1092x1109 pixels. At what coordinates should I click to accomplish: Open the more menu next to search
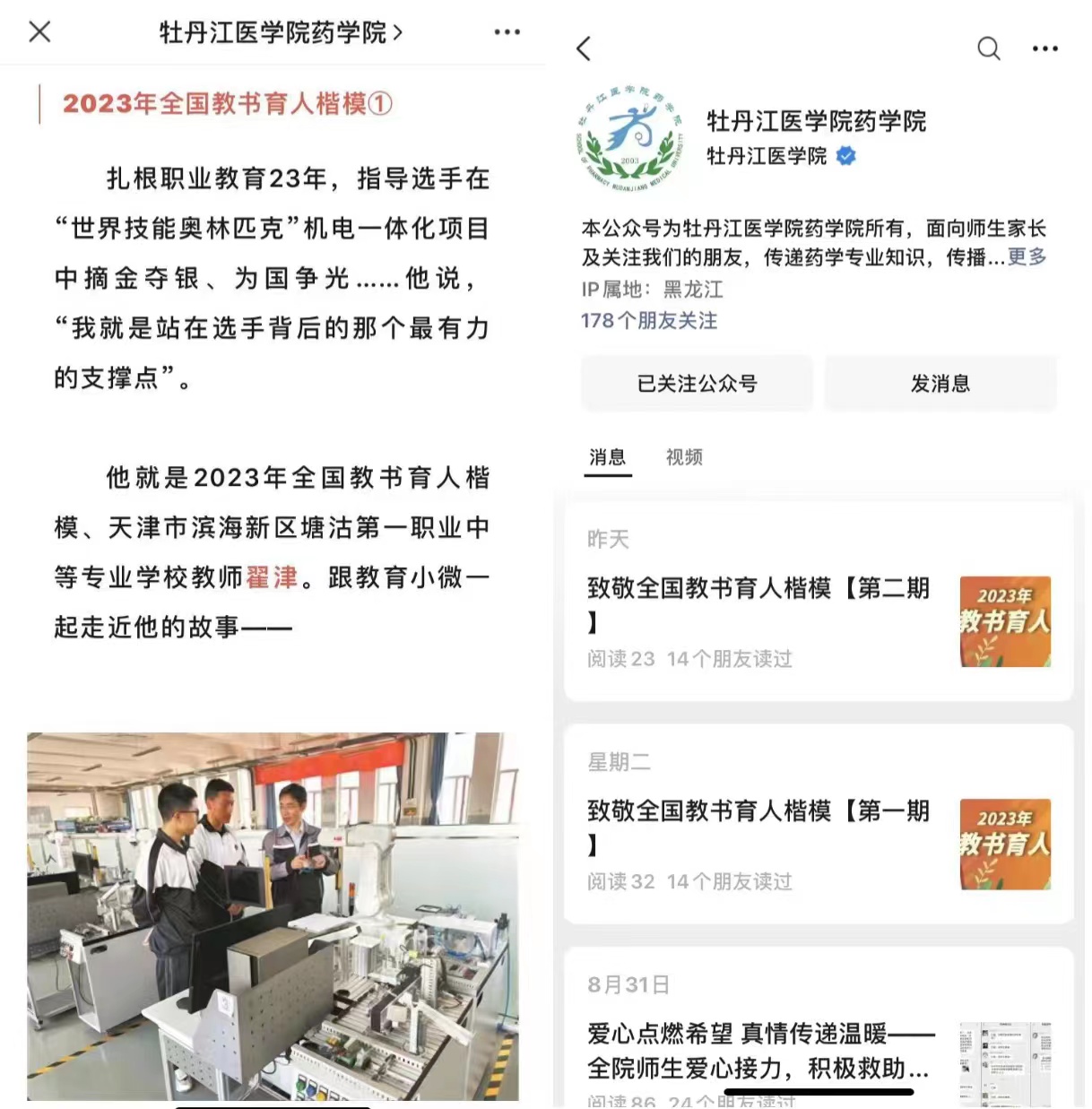pyautogui.click(x=1044, y=48)
